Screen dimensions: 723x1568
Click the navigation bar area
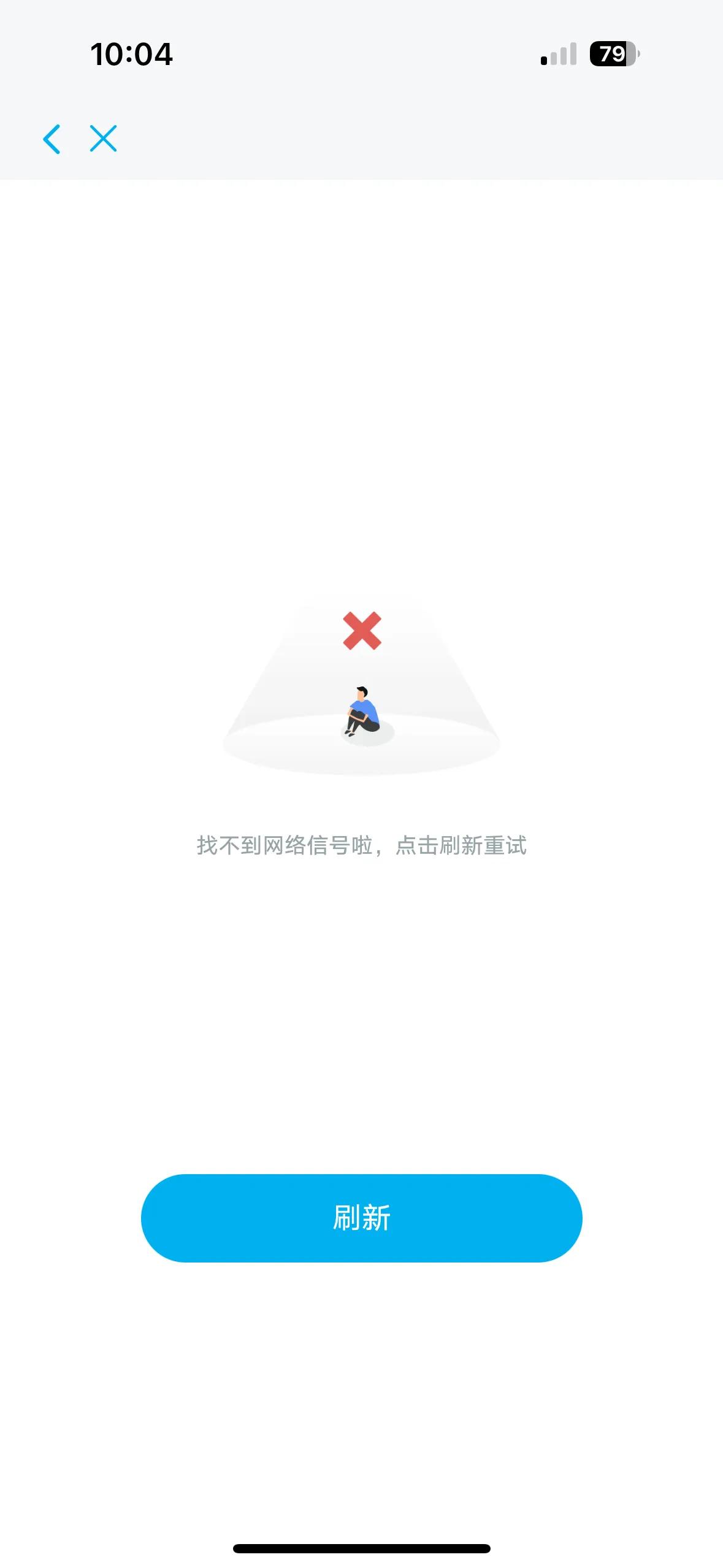pos(361,139)
